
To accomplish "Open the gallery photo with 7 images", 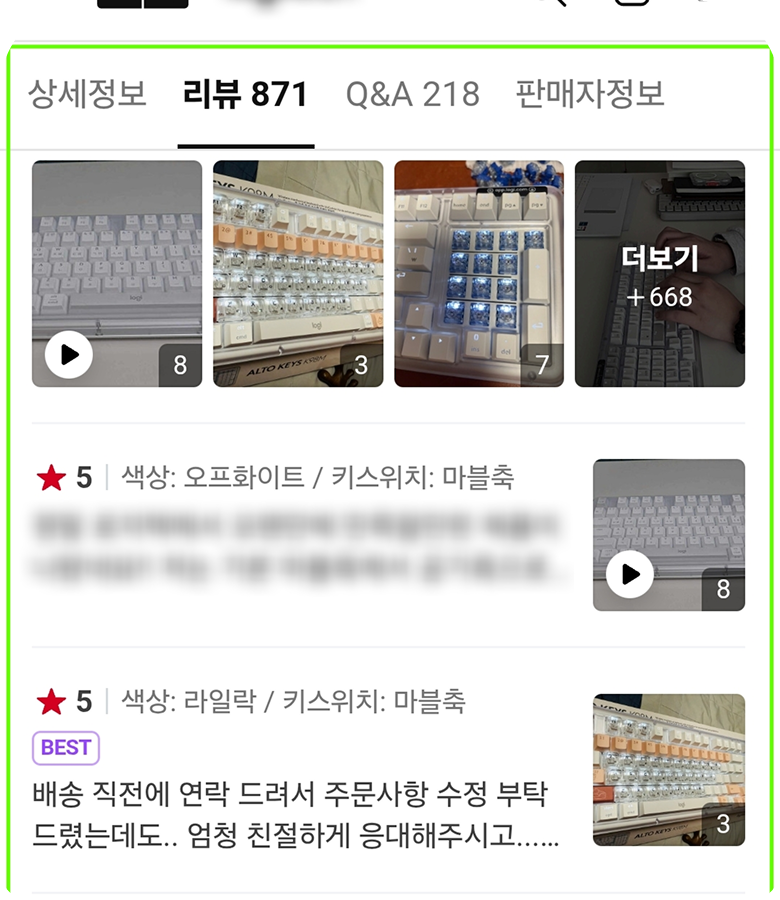I will 479,274.
